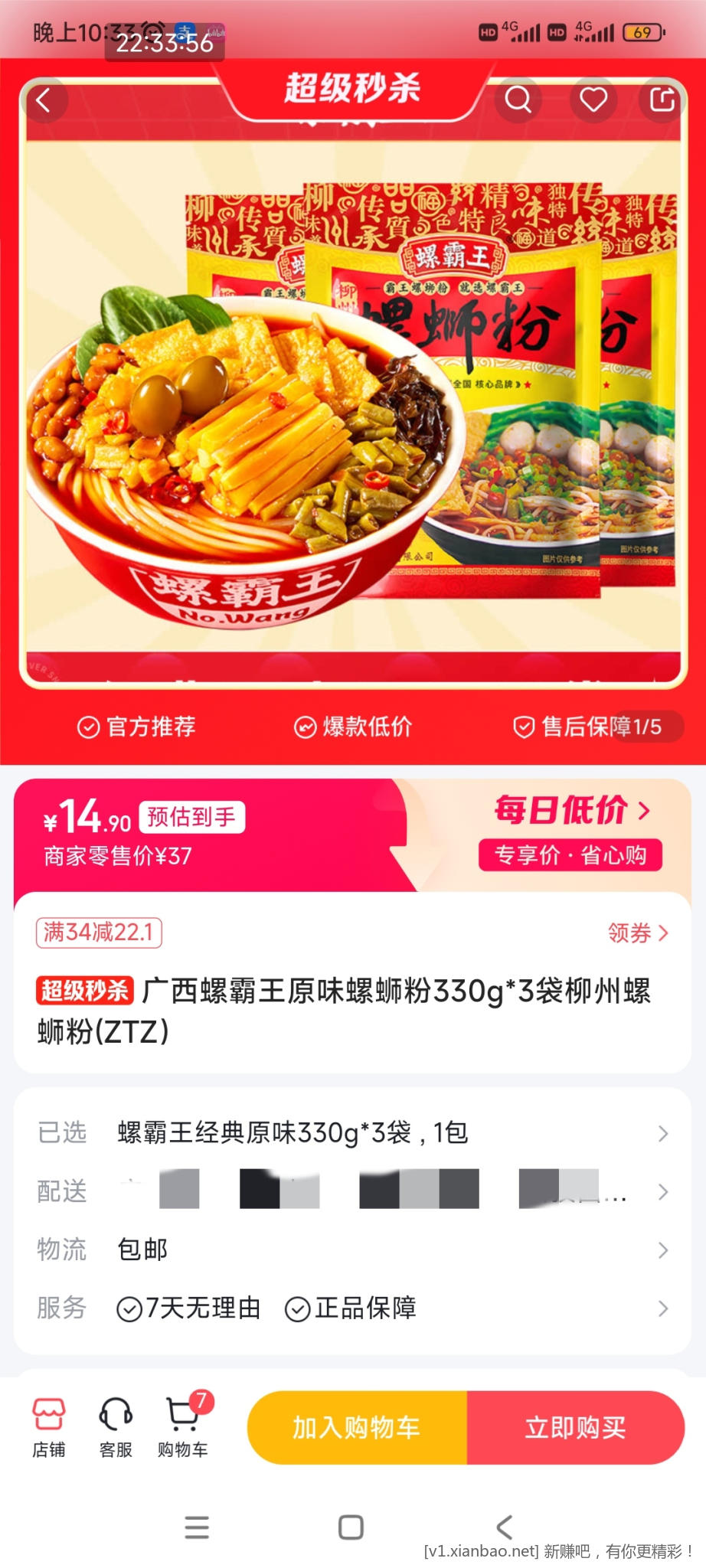Open the 配送 delivery address row
706x1568 pixels.
pyautogui.click(x=352, y=1191)
